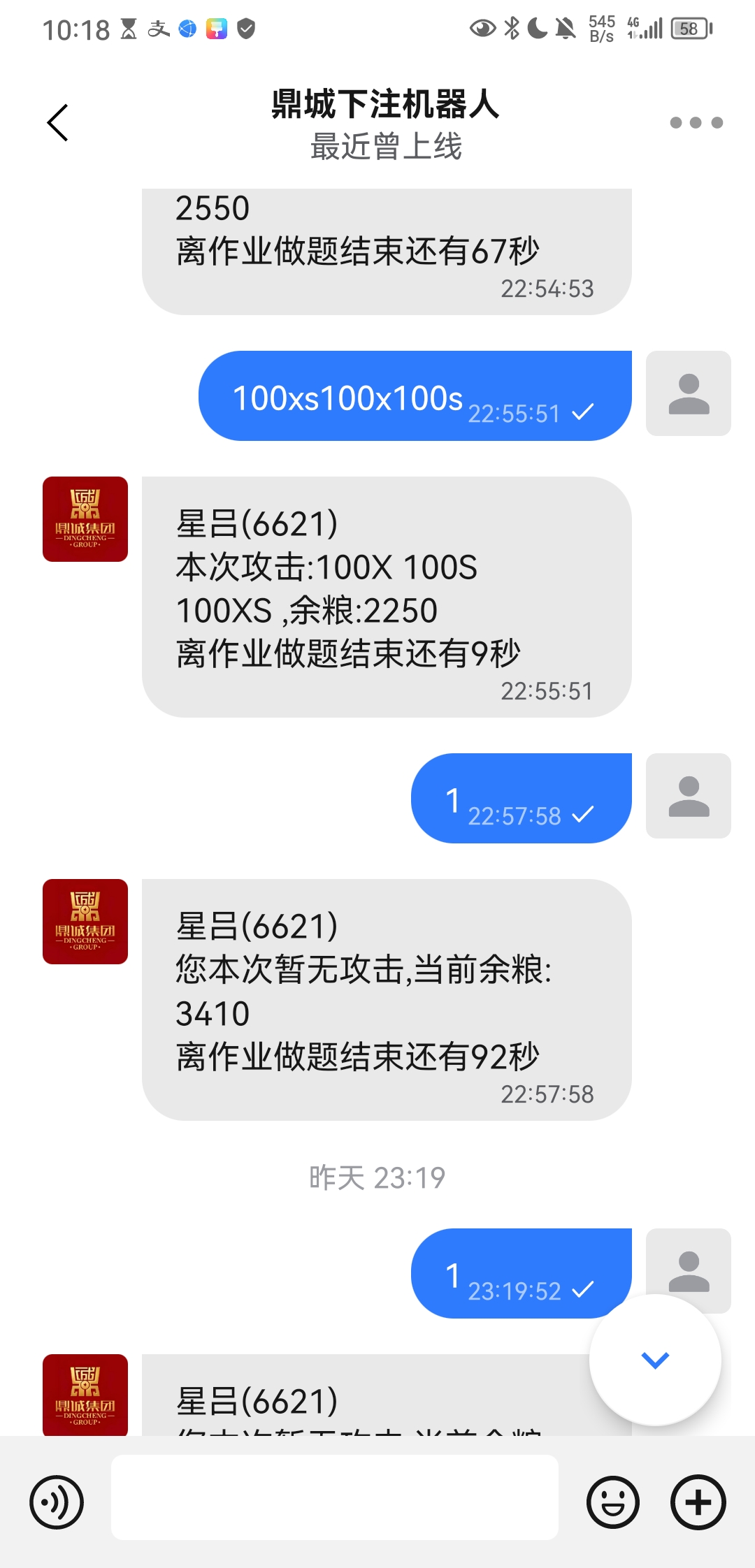Jump to latest messages with down arrow
Image resolution: width=755 pixels, height=1568 pixels.
coord(655,1360)
